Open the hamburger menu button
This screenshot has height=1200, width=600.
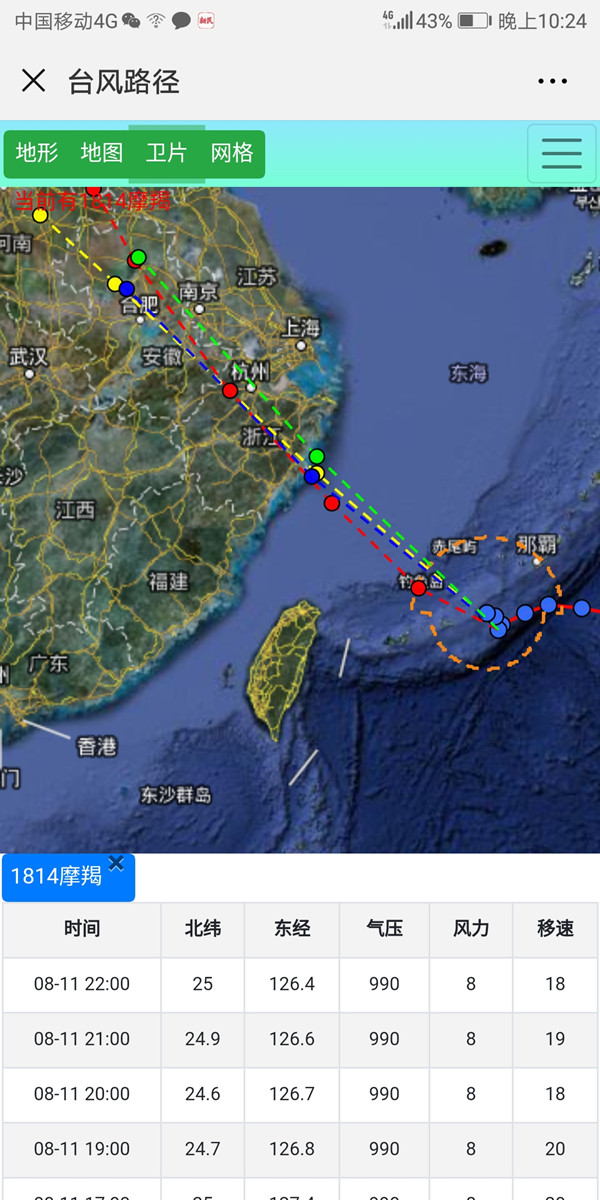(x=561, y=153)
